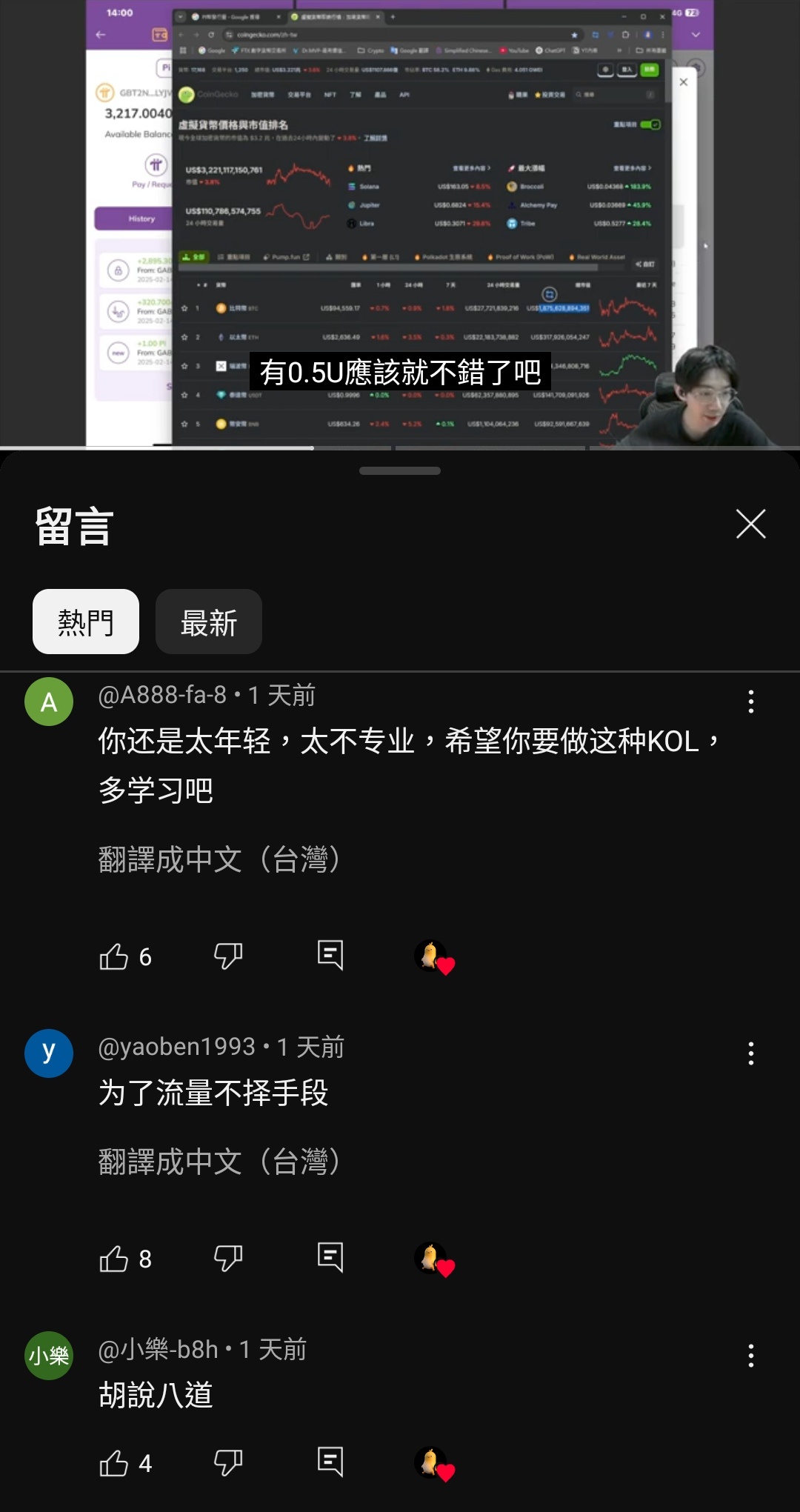Open options menu for @小樂-b8h's comment

point(751,1356)
